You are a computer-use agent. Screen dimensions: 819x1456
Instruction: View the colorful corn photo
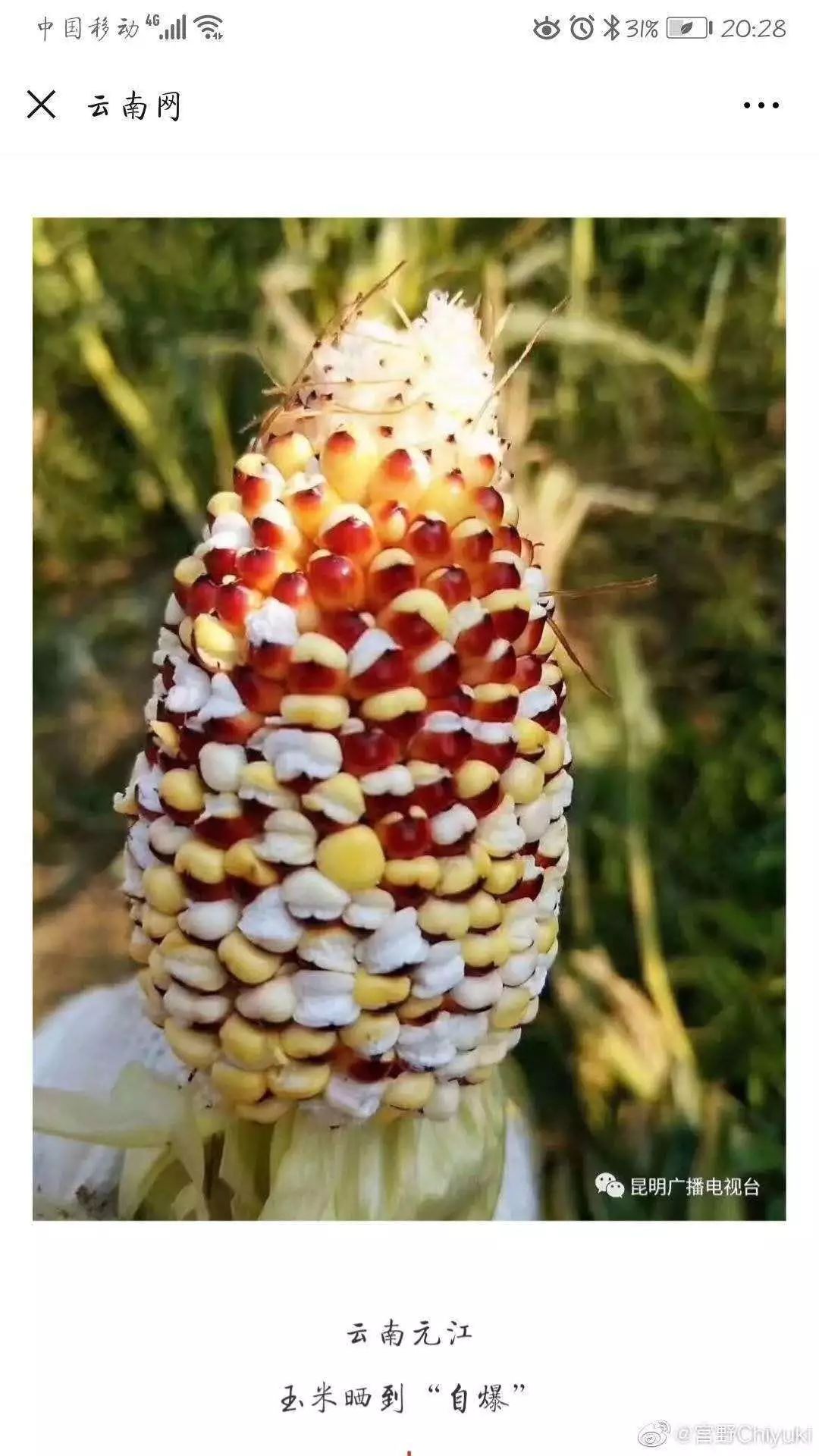pyautogui.click(x=409, y=718)
